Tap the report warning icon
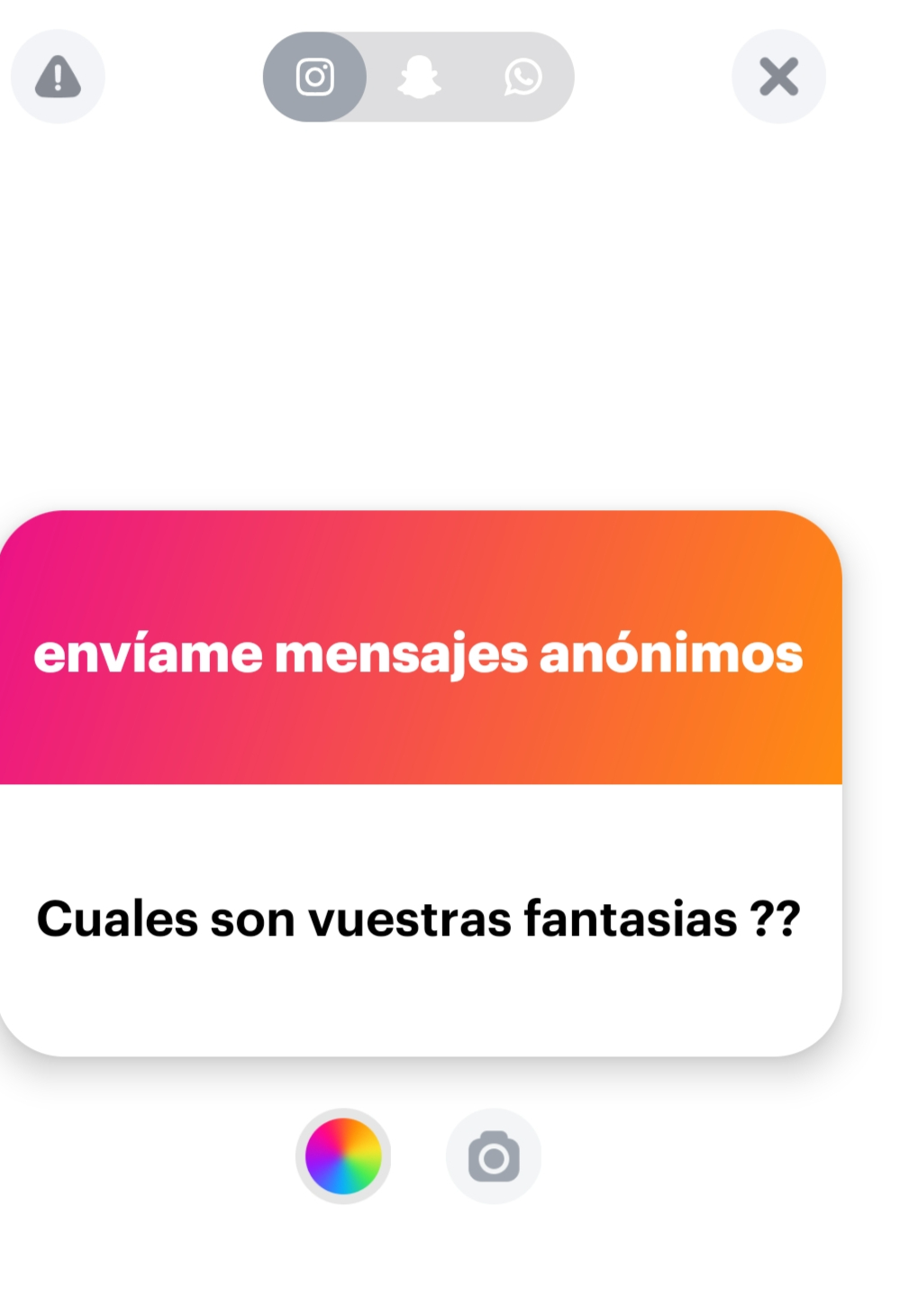900x1316 pixels. [x=58, y=77]
